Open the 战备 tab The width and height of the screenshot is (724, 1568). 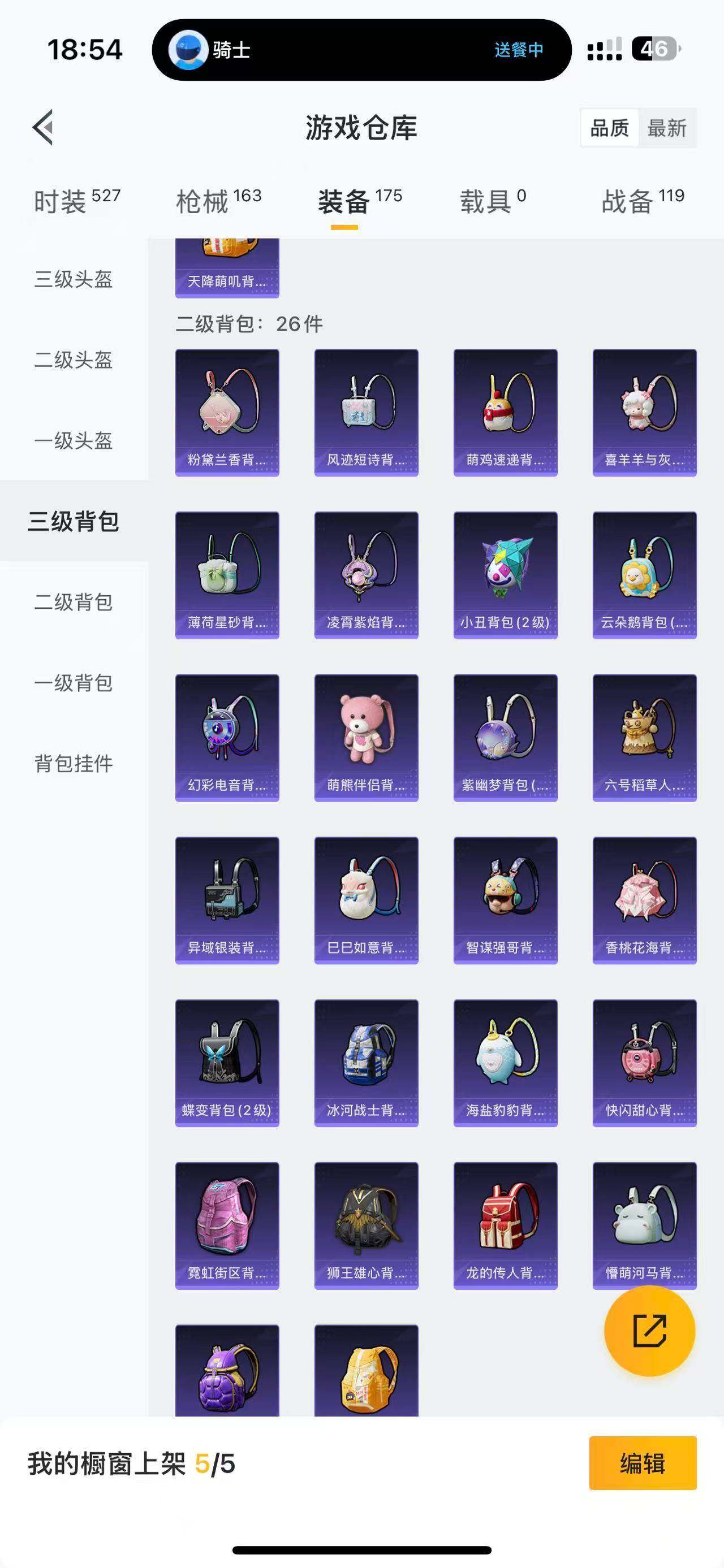click(x=642, y=201)
